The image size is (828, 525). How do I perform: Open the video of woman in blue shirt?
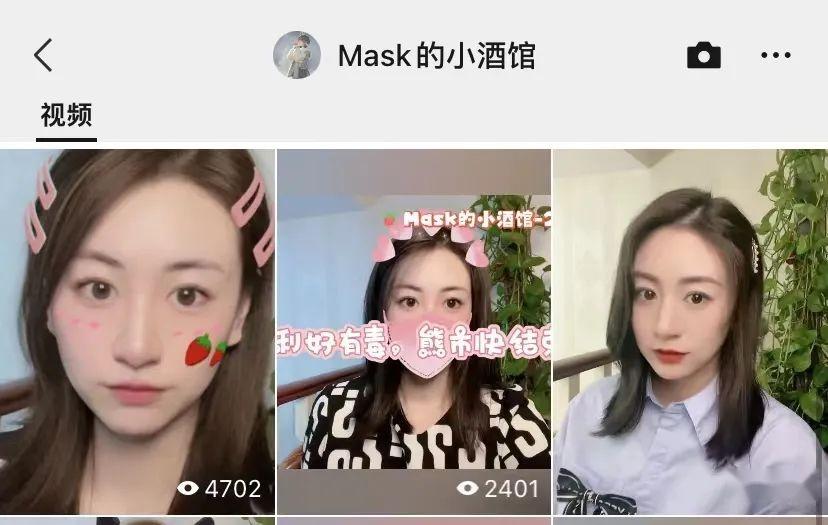point(690,330)
